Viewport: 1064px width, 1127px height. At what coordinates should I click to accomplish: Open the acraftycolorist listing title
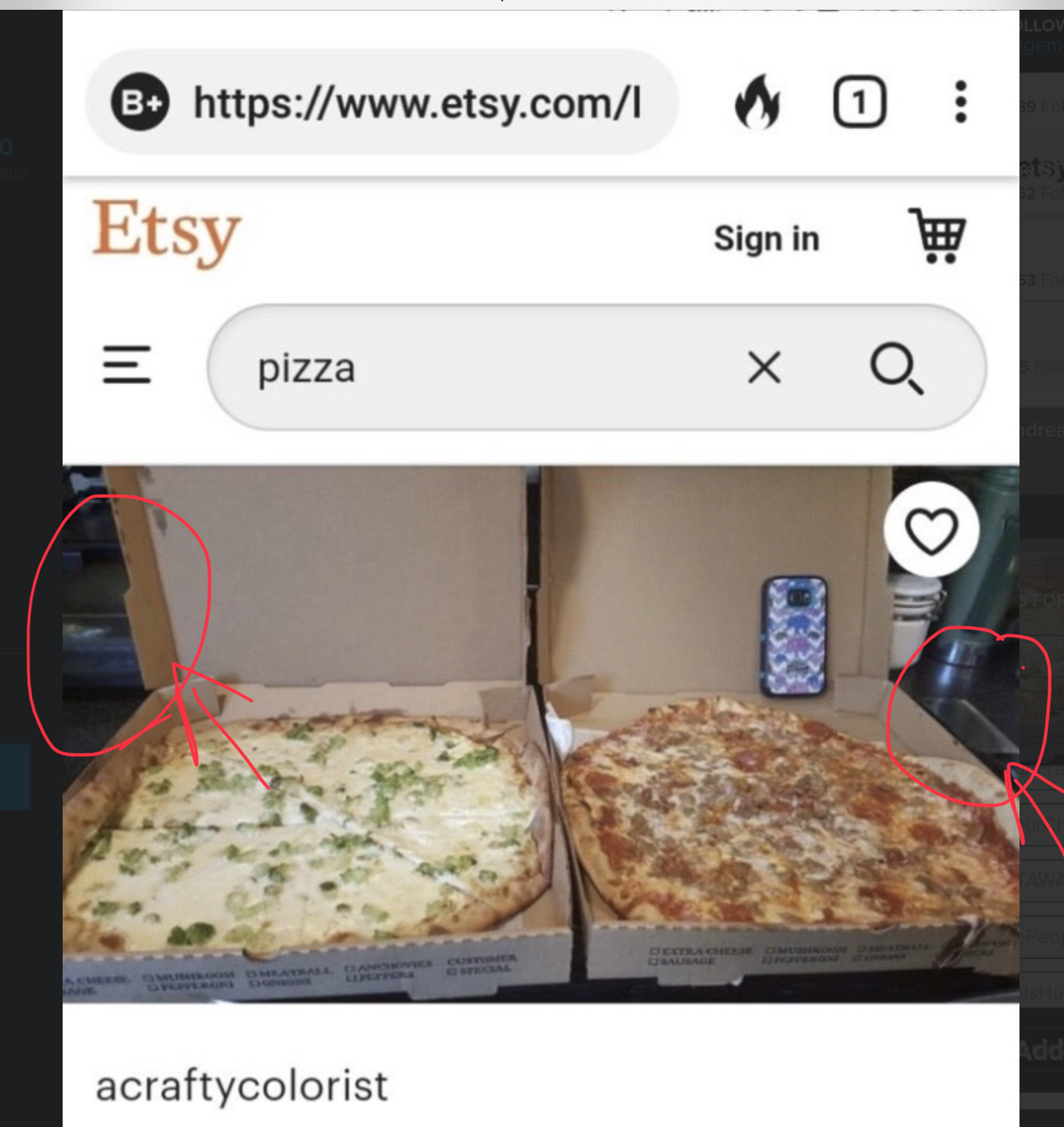tap(241, 1086)
